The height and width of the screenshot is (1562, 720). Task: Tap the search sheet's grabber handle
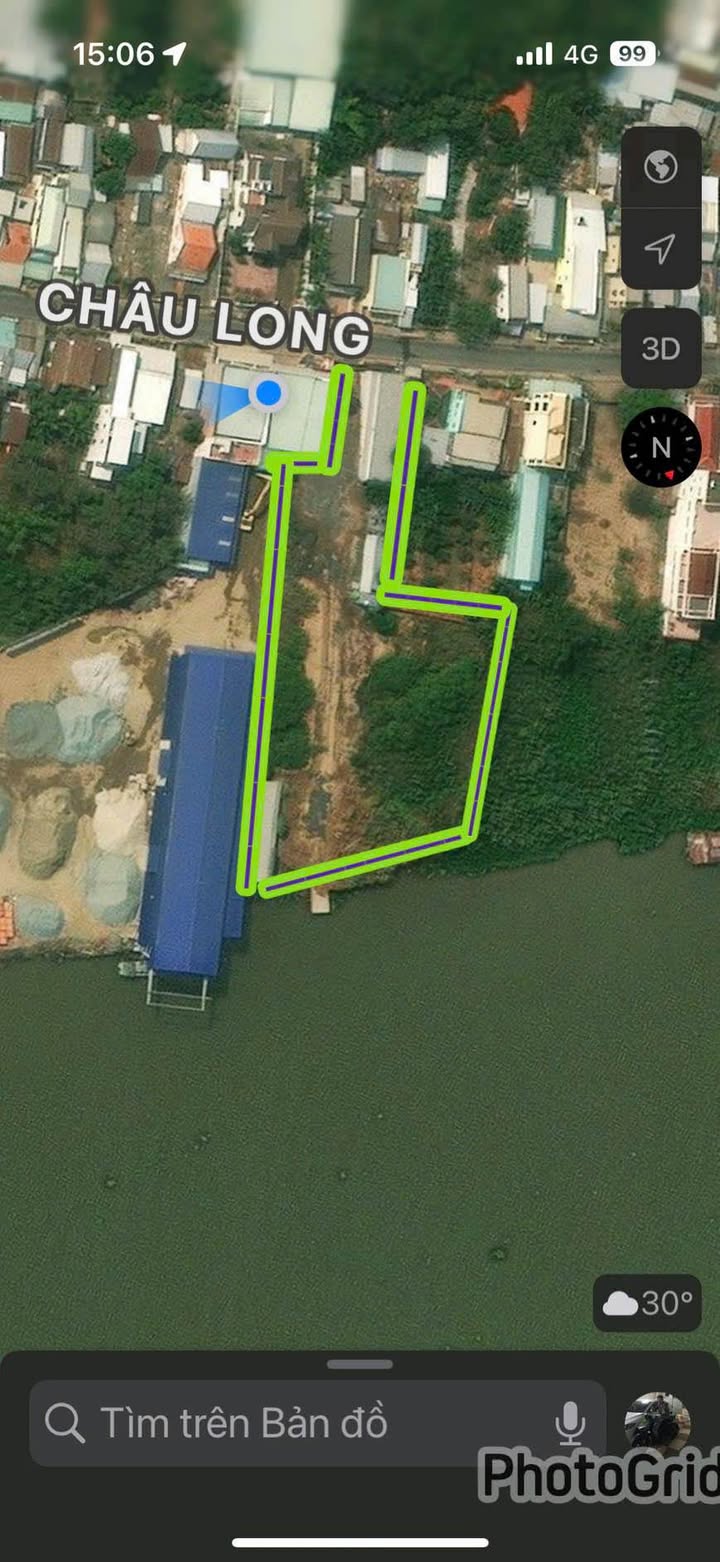pyautogui.click(x=359, y=1364)
